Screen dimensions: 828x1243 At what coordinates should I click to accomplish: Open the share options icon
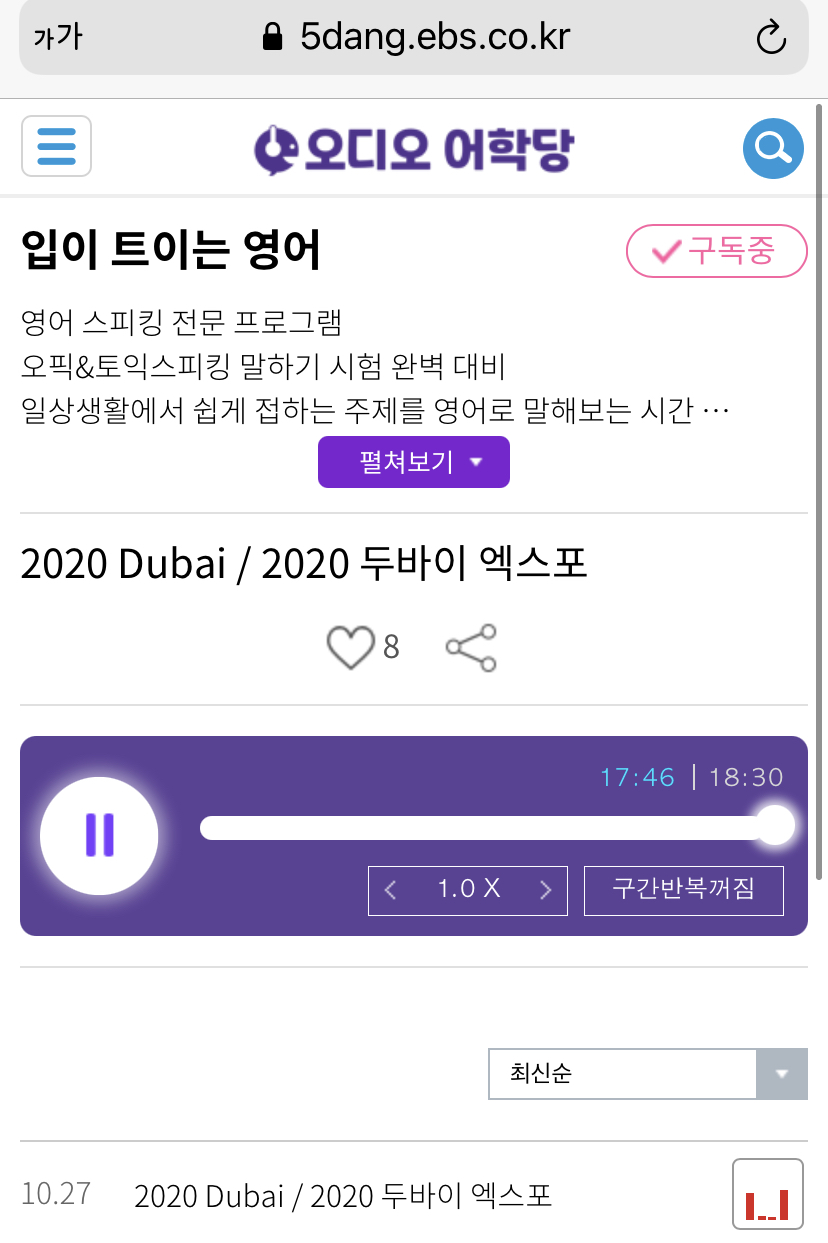coord(470,646)
